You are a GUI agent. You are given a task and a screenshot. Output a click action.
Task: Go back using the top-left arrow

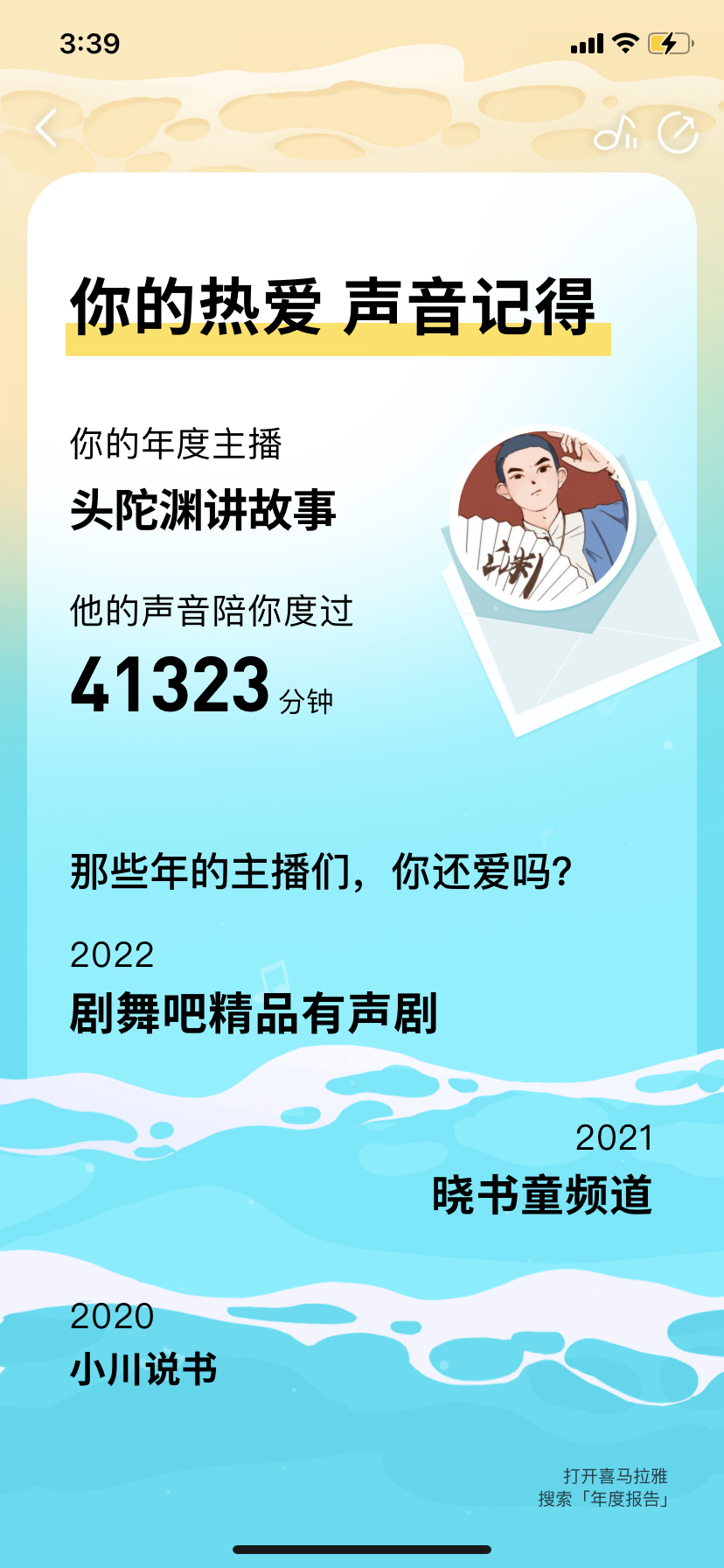pos(47,129)
